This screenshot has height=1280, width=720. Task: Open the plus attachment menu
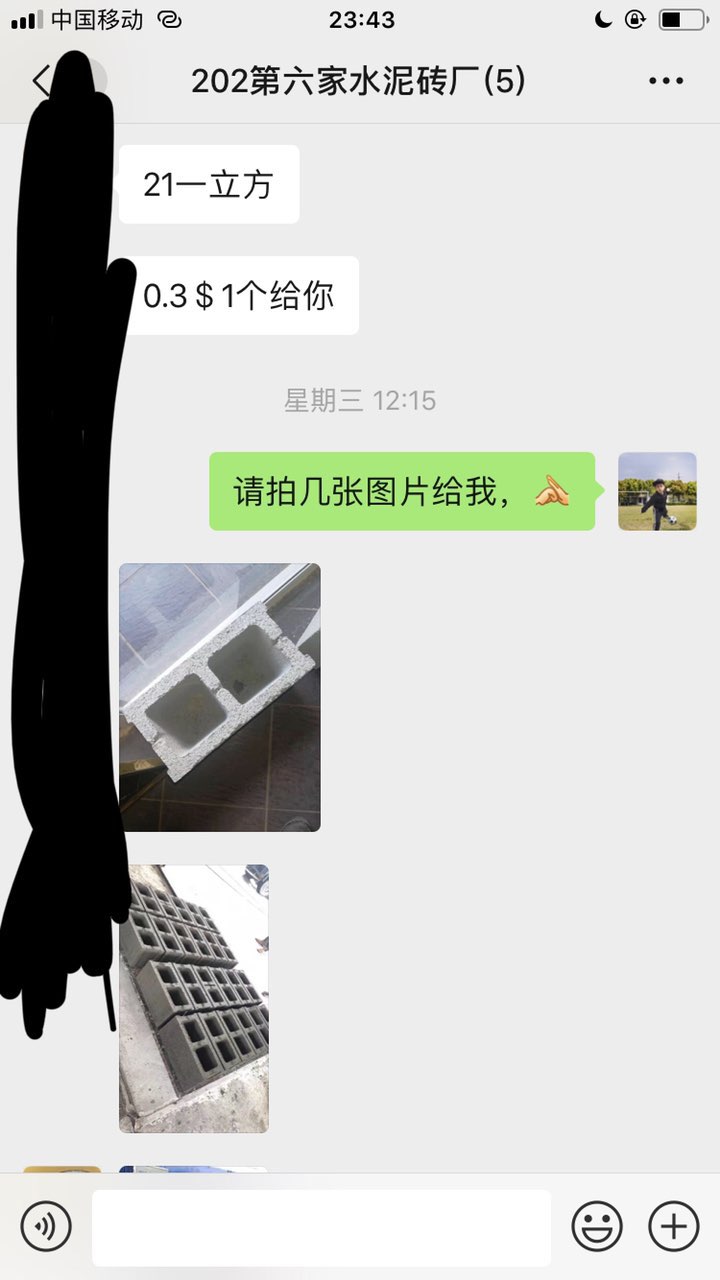[x=674, y=1226]
